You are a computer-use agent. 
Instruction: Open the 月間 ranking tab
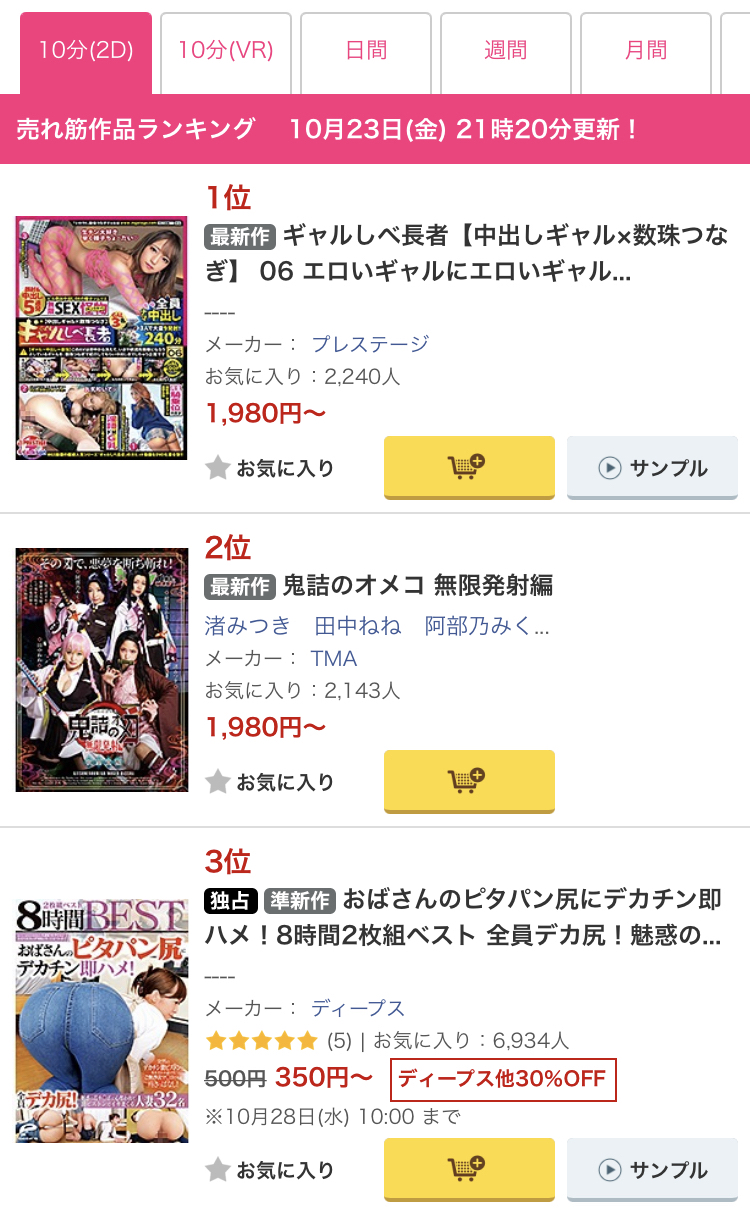(x=645, y=51)
